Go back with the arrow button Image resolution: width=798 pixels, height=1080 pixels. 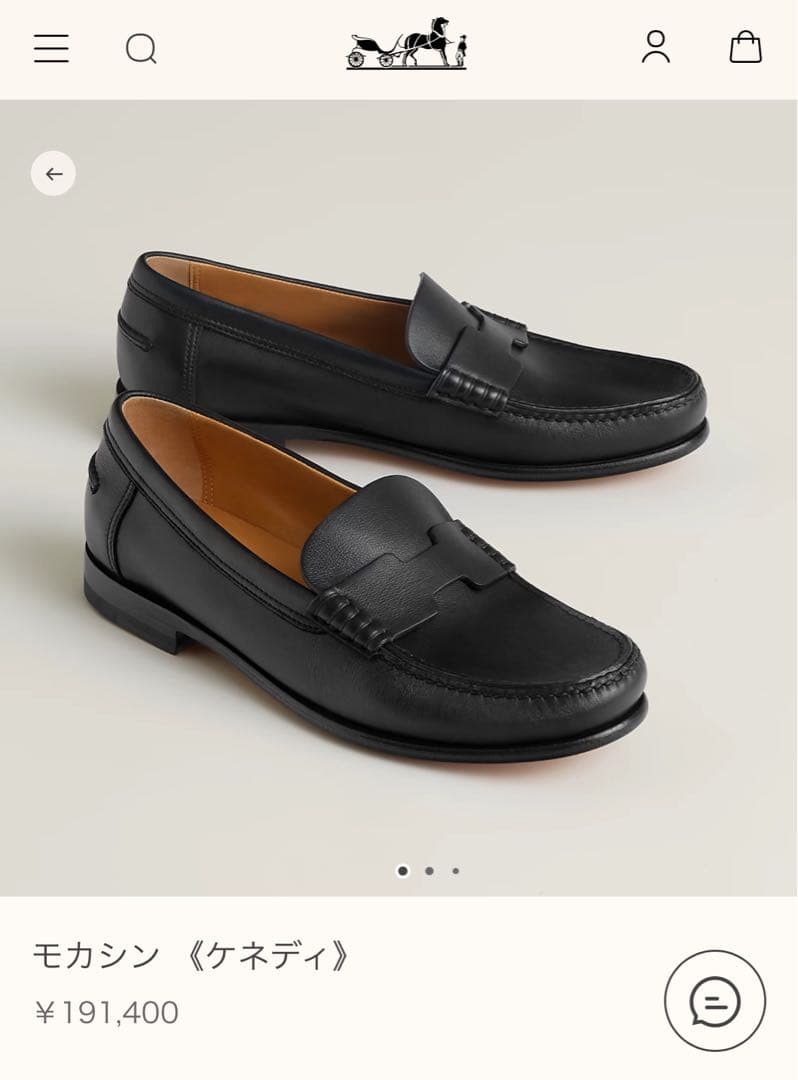coord(54,174)
